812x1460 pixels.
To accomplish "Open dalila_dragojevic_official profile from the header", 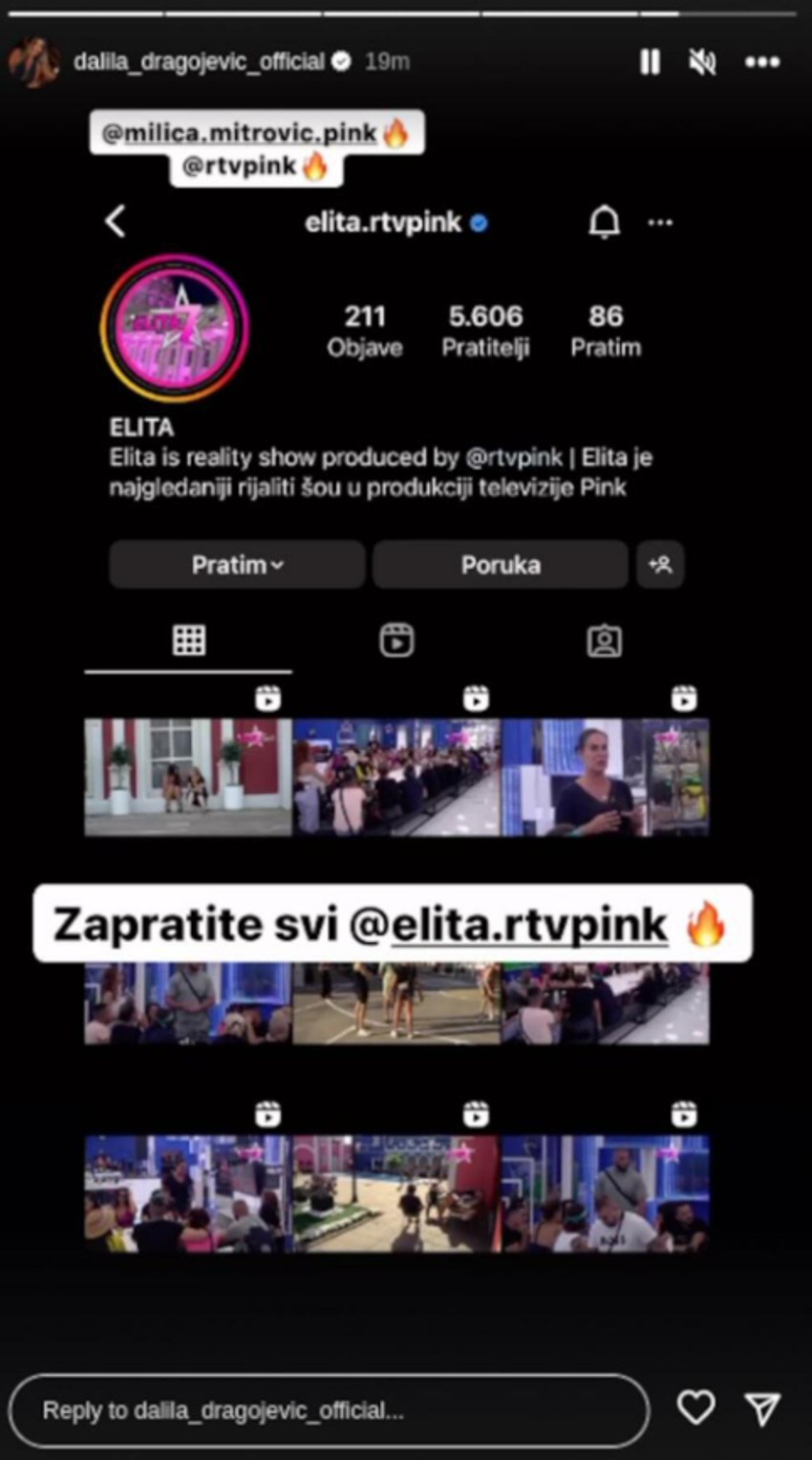I will [199, 62].
